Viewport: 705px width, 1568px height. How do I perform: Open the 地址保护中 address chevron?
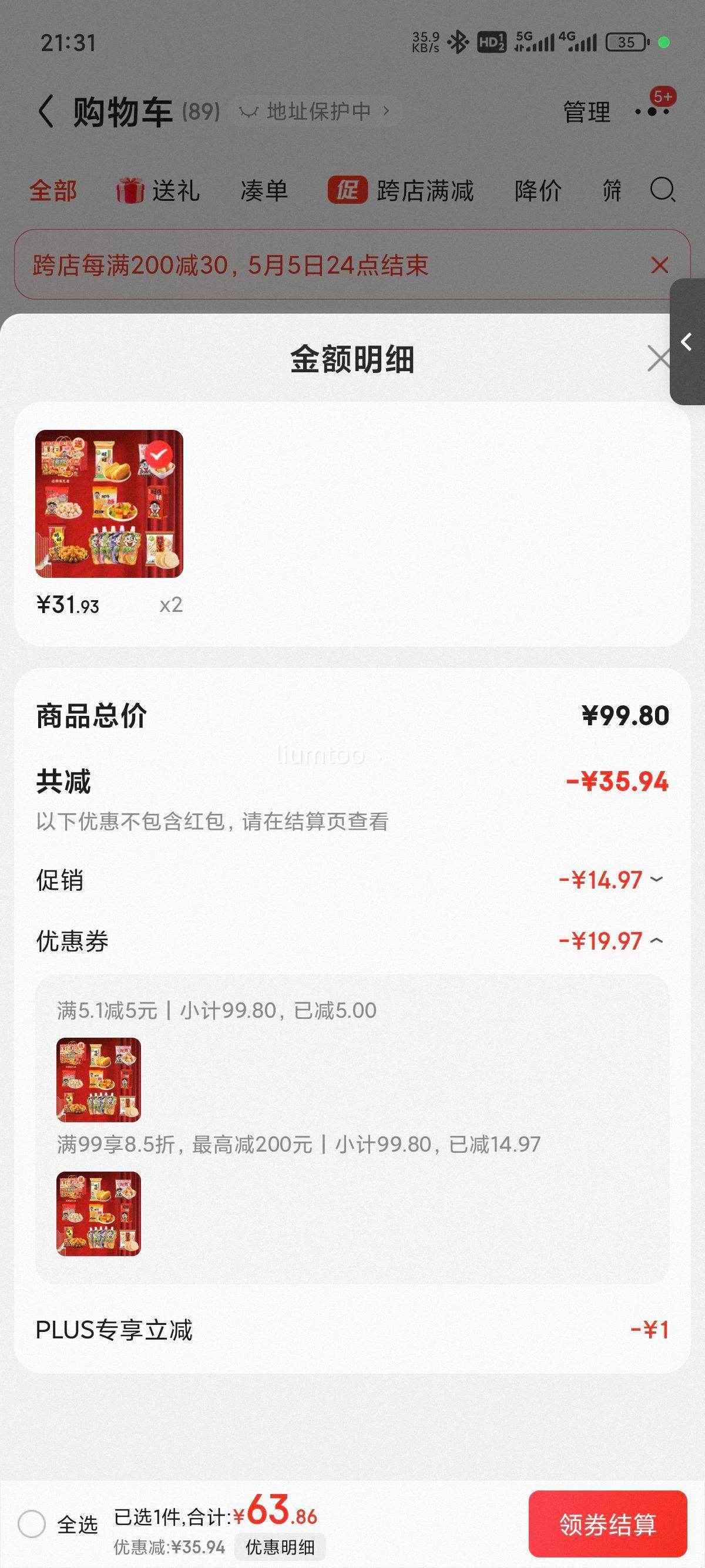[386, 112]
